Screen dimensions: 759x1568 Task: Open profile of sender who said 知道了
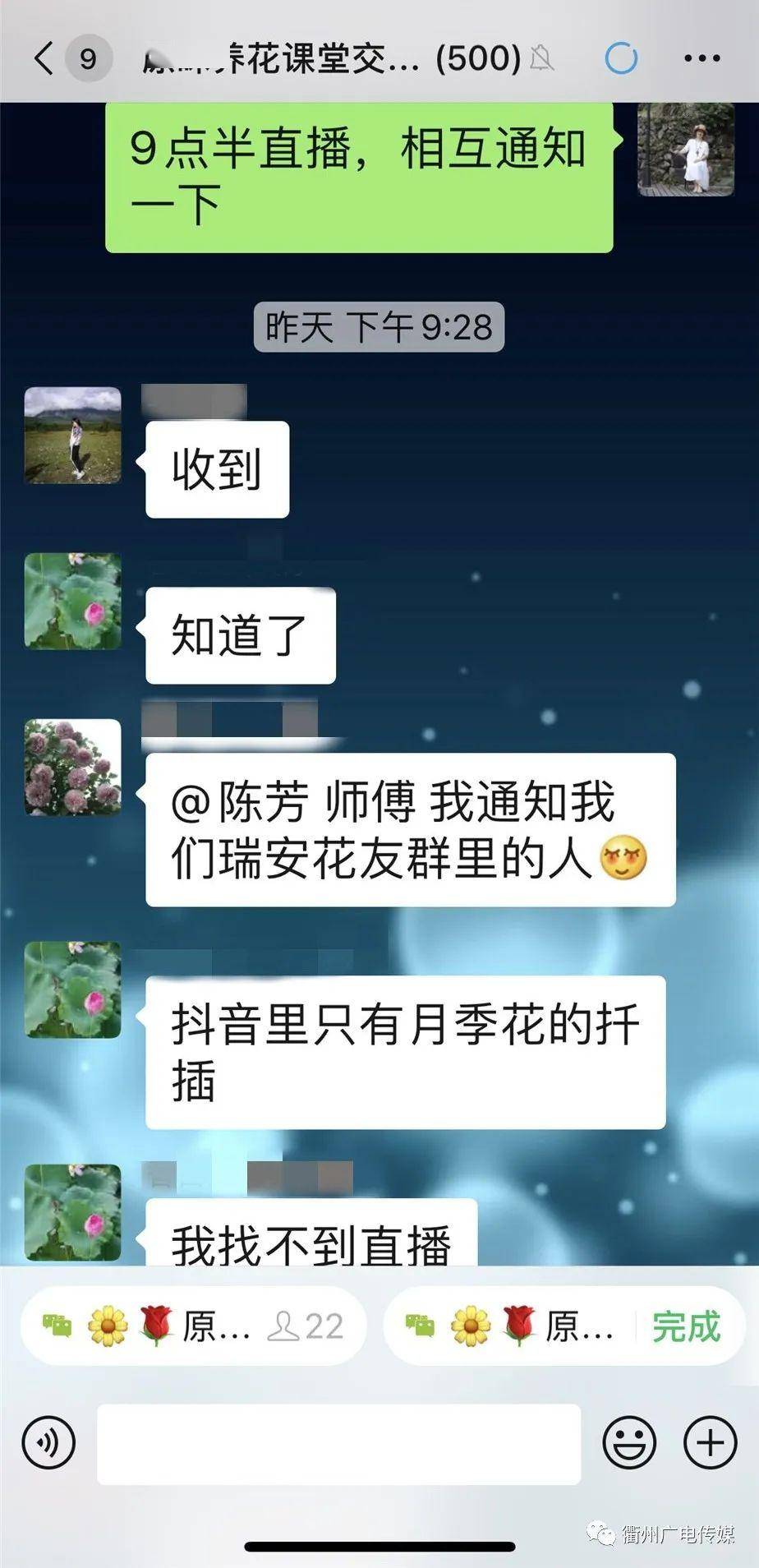click(x=73, y=602)
